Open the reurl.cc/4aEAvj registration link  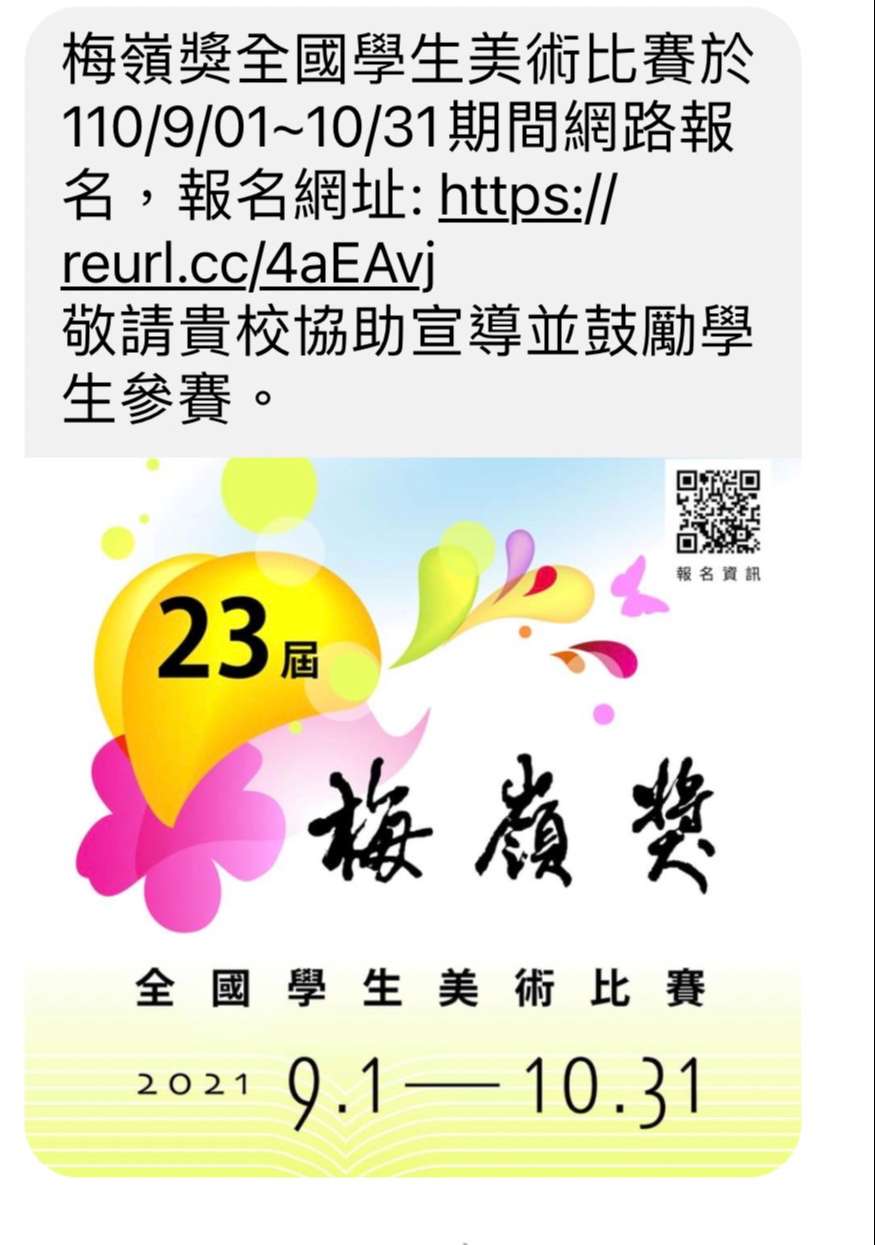tap(248, 265)
